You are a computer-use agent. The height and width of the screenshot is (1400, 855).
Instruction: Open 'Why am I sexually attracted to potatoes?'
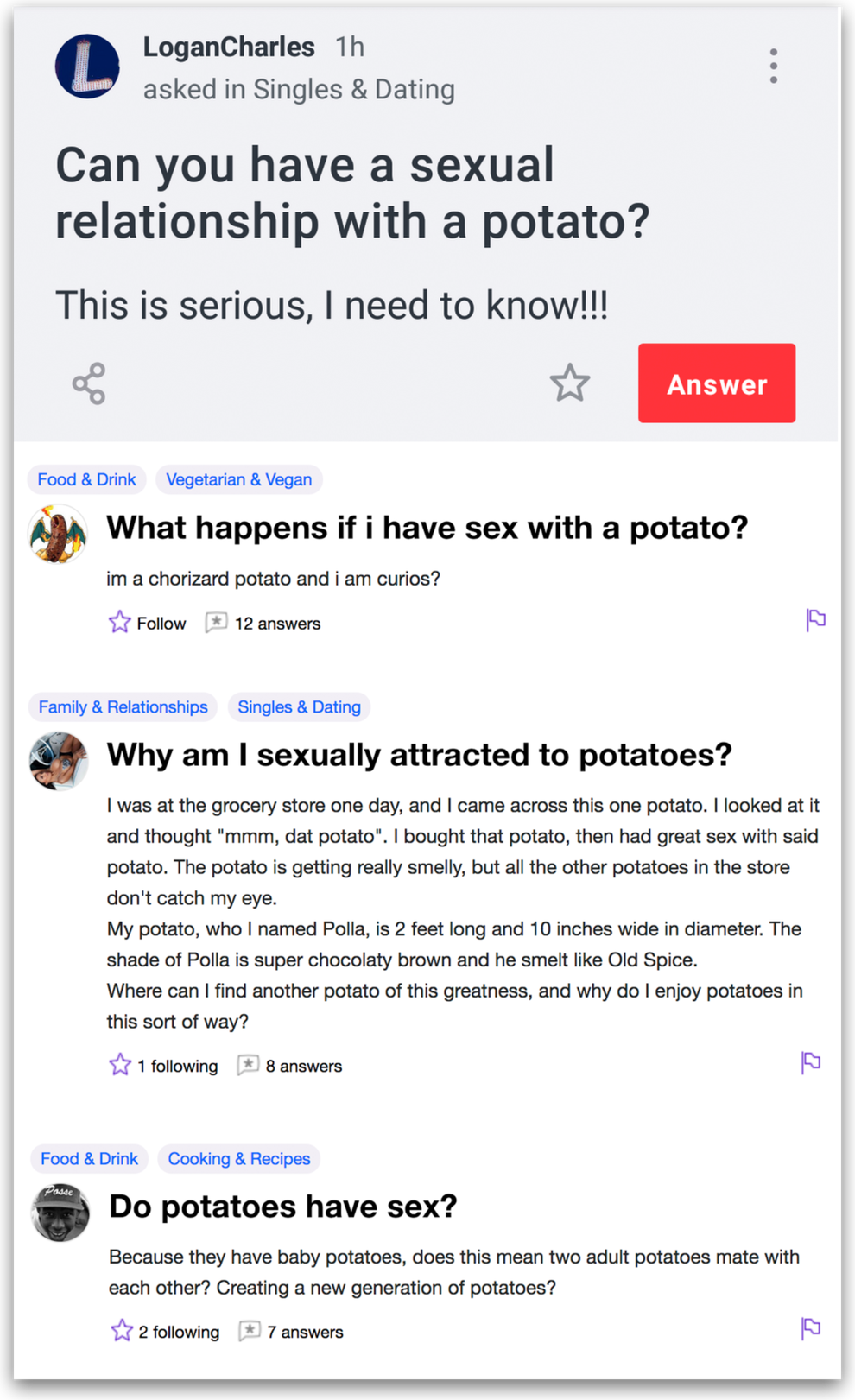click(x=419, y=755)
